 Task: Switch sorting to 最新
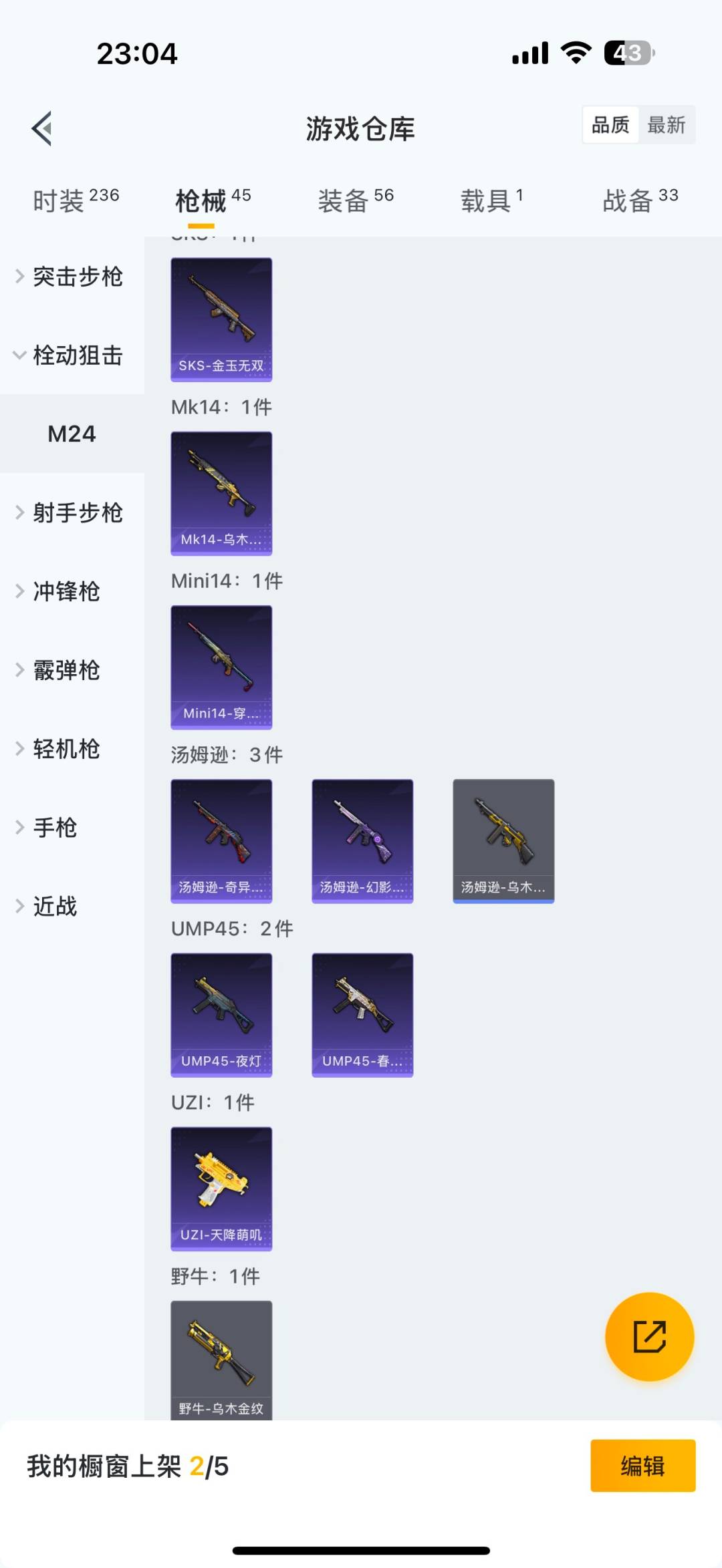(668, 125)
